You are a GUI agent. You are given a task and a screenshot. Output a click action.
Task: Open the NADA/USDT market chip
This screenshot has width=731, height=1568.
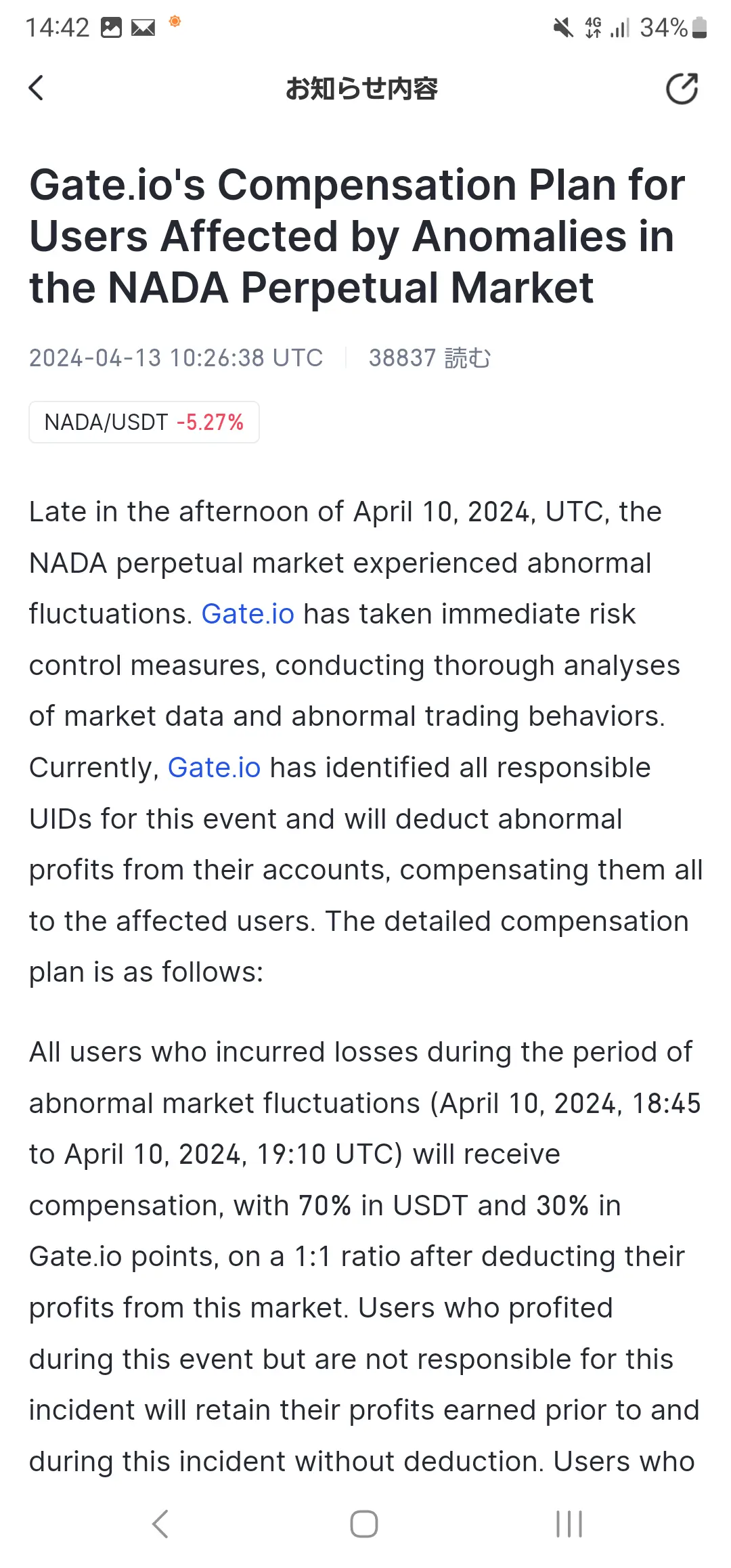point(144,422)
